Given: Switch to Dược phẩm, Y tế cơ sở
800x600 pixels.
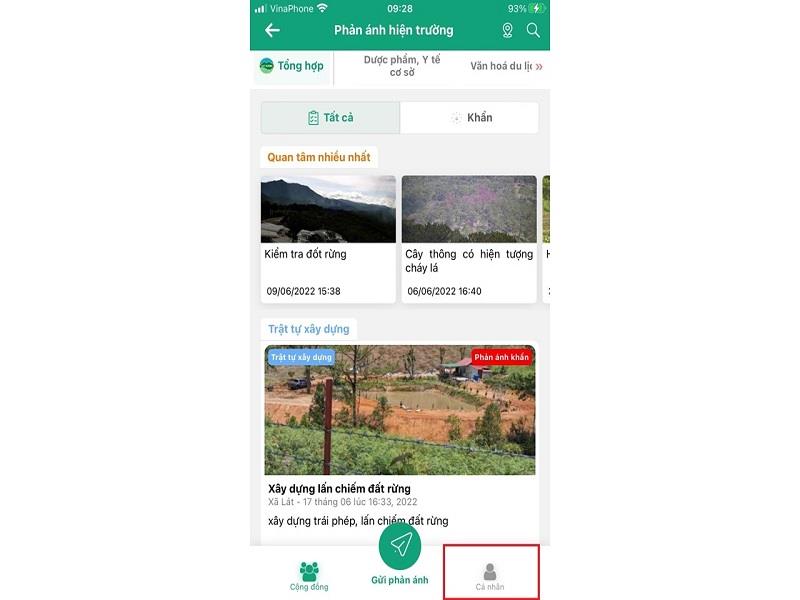Looking at the screenshot, I should (x=401, y=66).
